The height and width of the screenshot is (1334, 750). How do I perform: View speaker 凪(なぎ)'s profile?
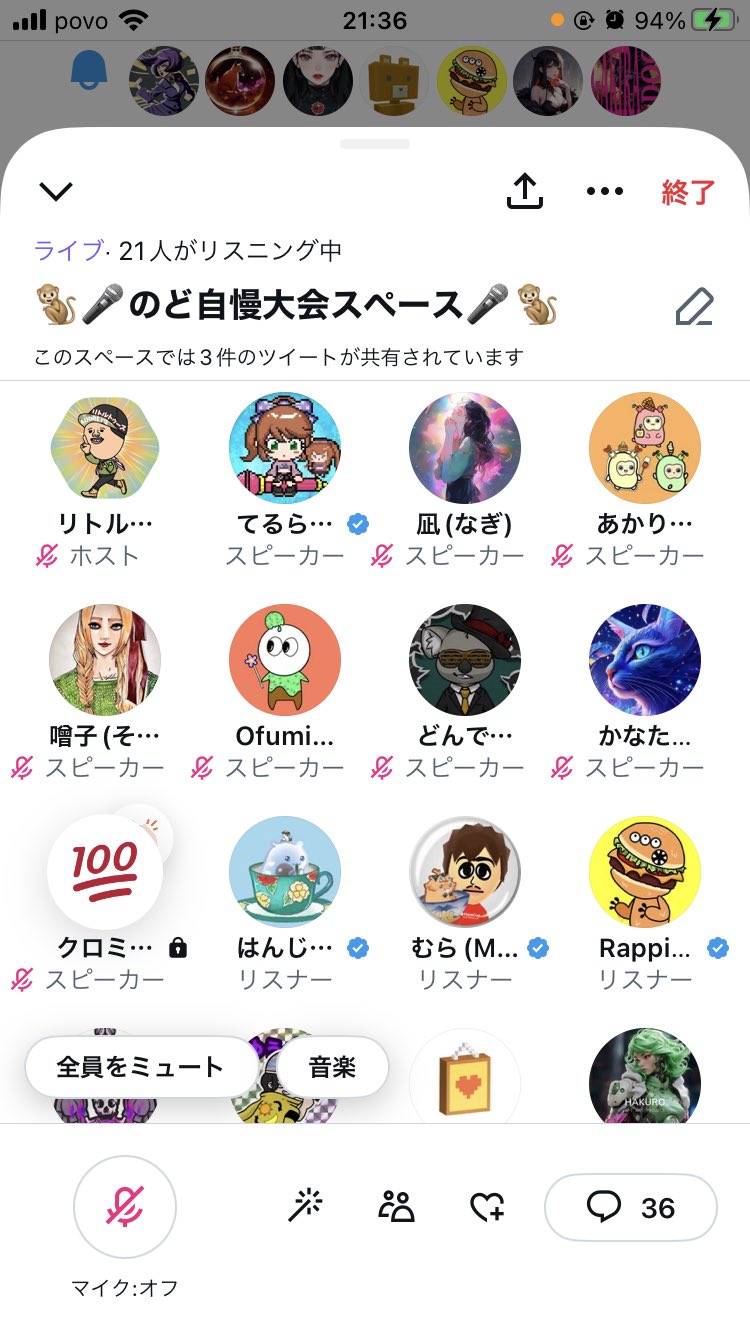point(465,447)
